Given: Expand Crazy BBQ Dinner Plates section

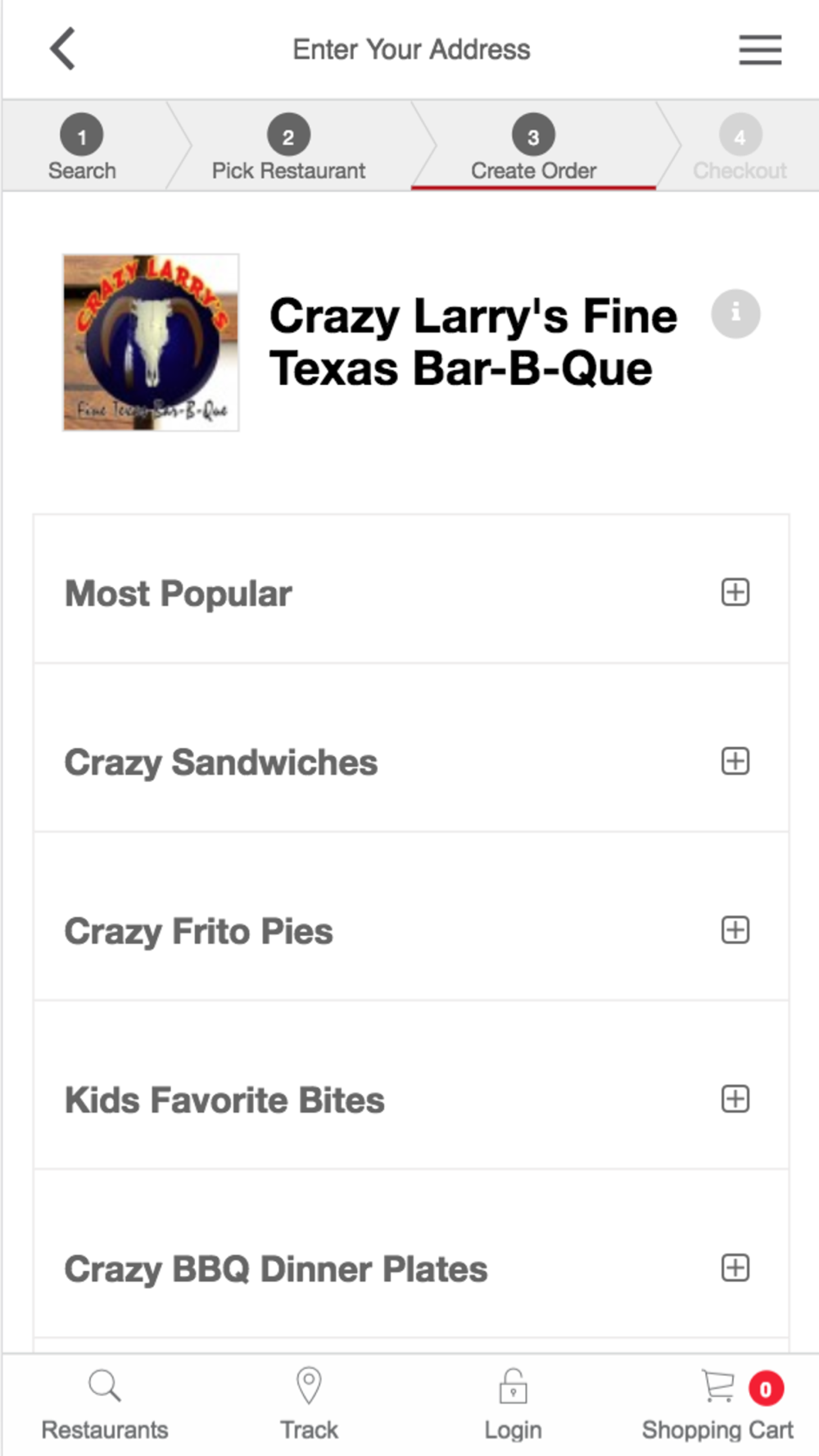Looking at the screenshot, I should pos(735,1267).
